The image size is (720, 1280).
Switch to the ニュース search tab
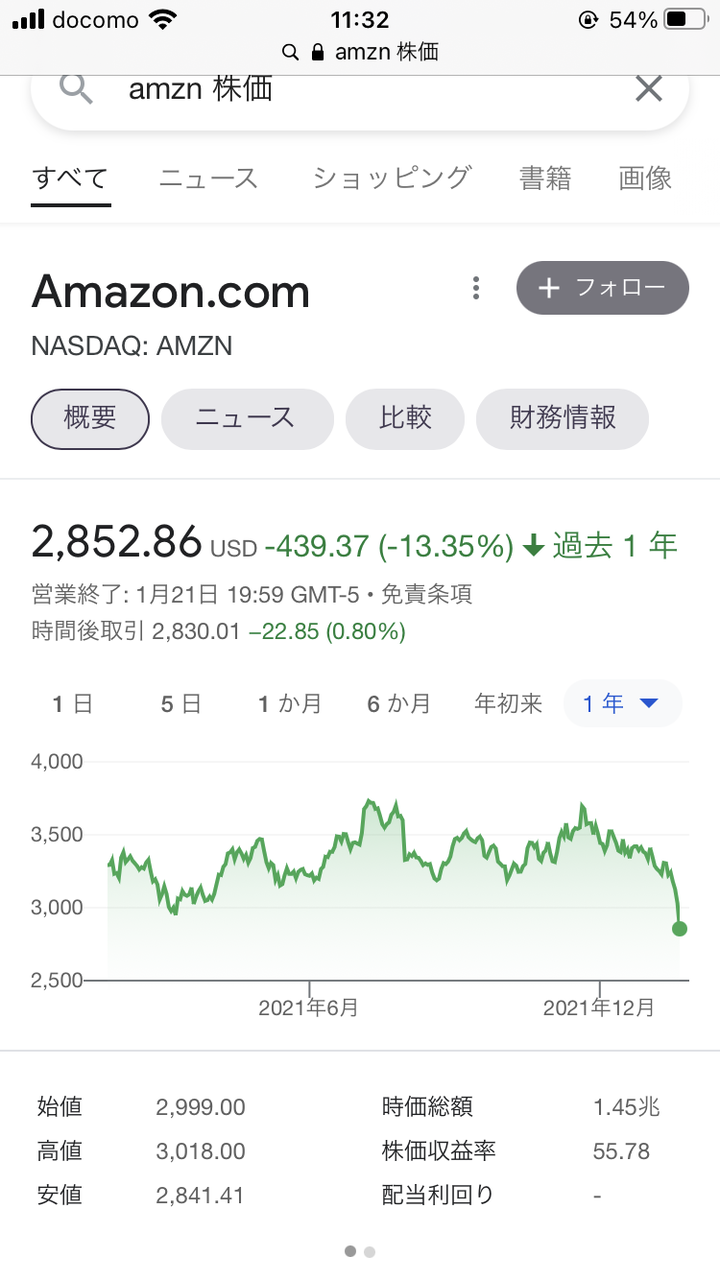(208, 179)
